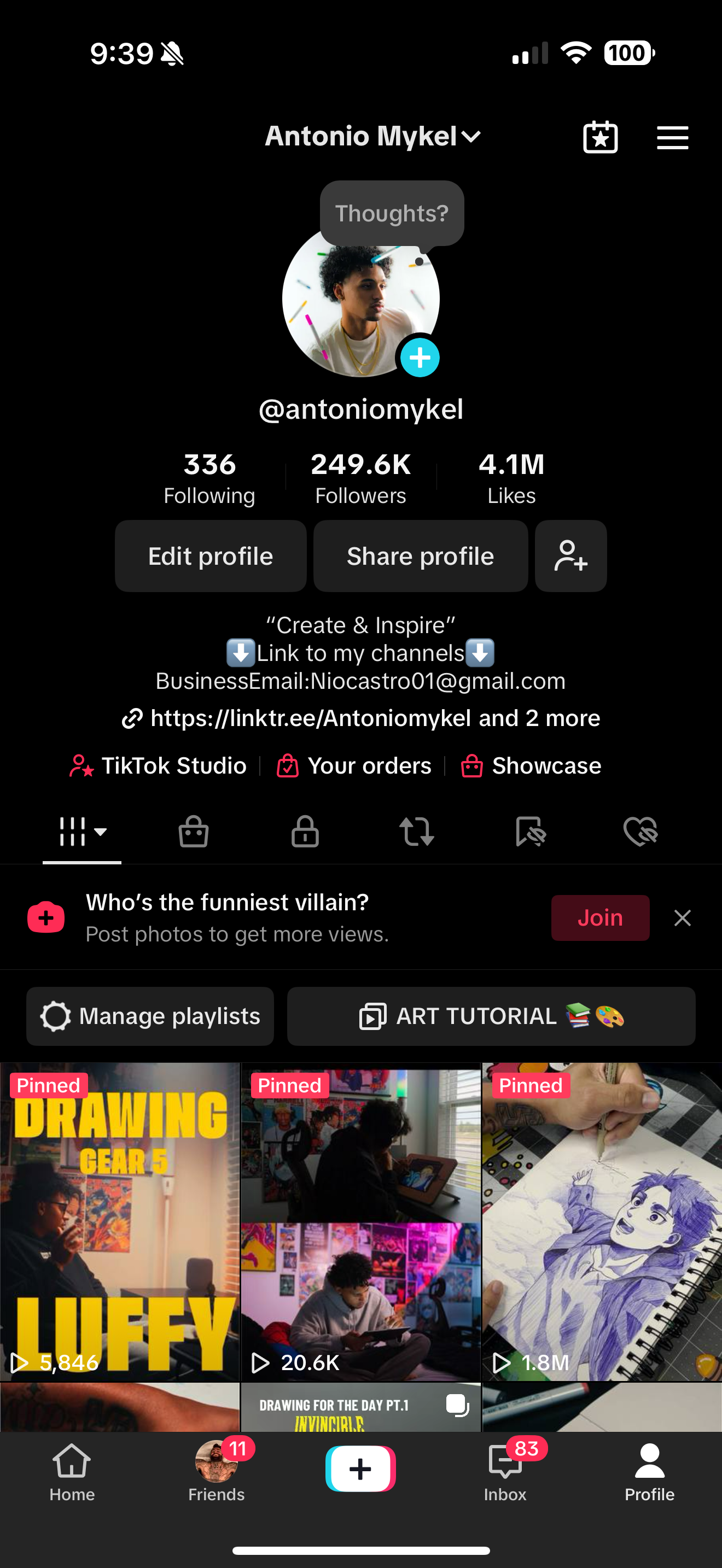Viewport: 722px width, 1568px height.
Task: View Your orders
Action: pos(354,766)
